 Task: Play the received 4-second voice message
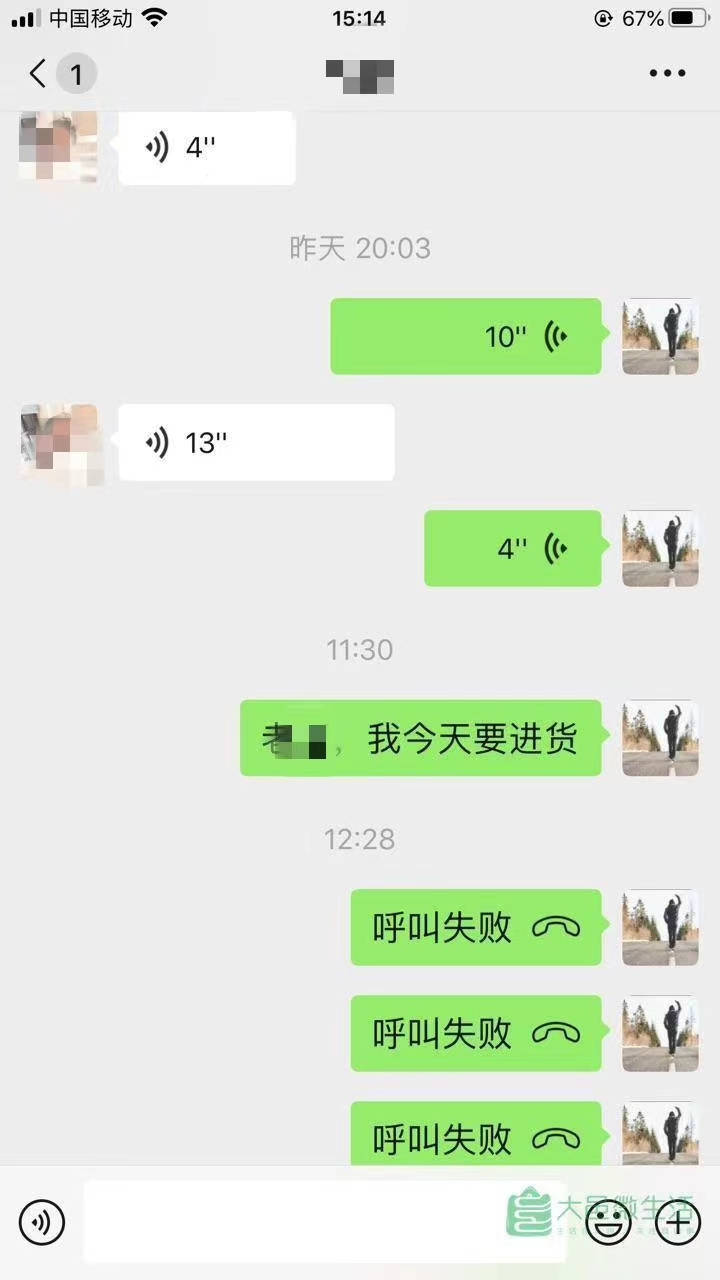pyautogui.click(x=206, y=148)
